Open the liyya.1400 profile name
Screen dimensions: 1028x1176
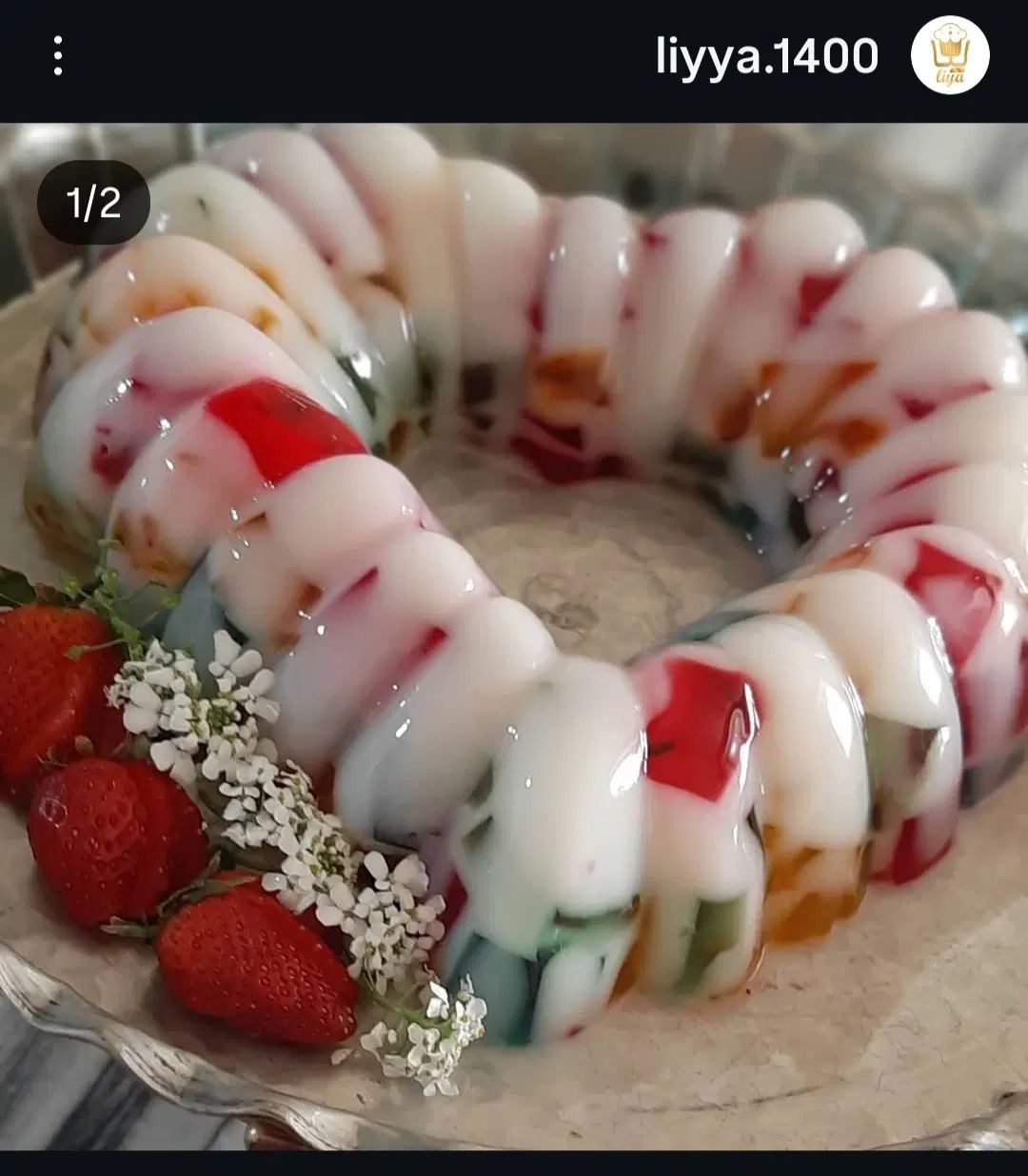(766, 56)
